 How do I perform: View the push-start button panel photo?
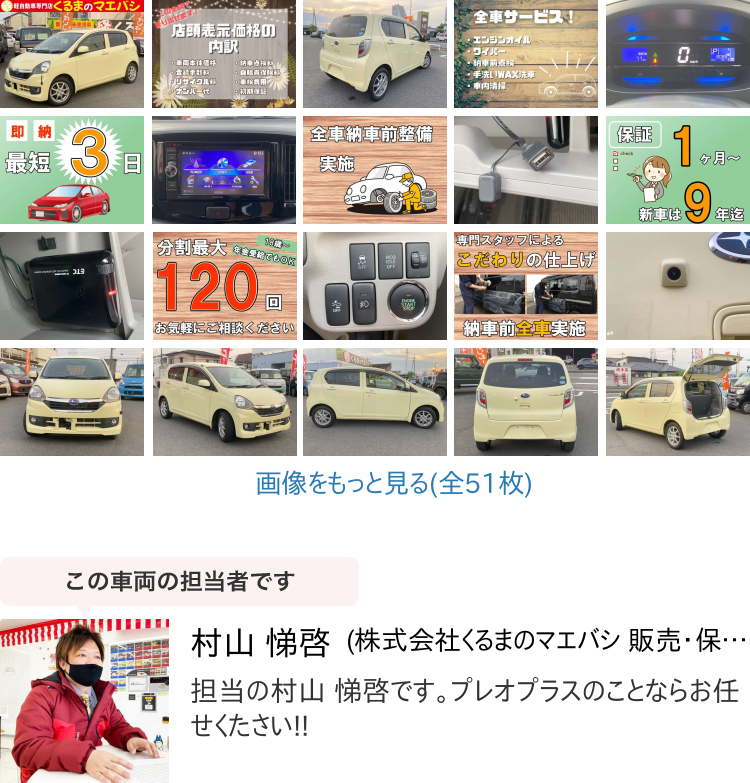375,286
